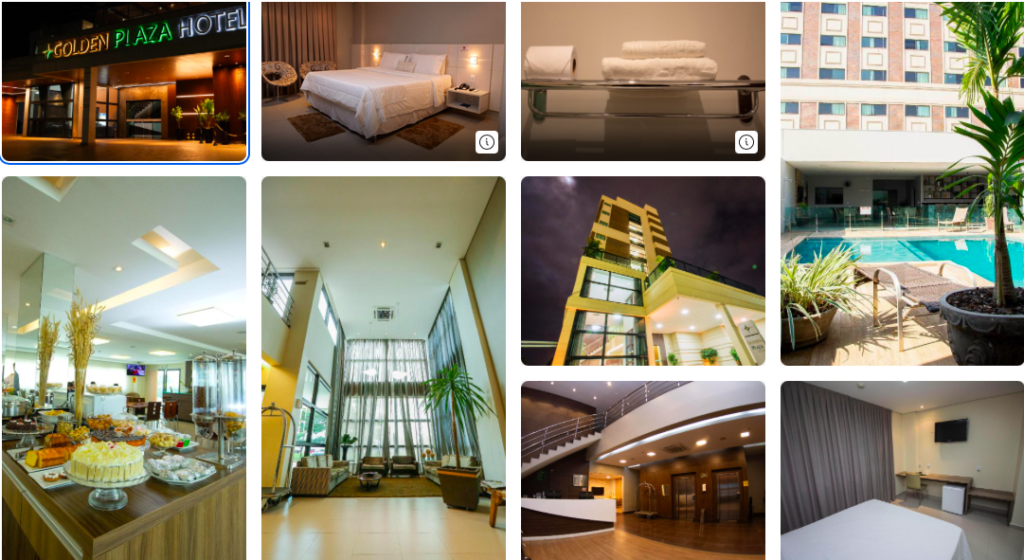The image size is (1024, 560).
Task: Open the reception desk and staircase photo
Action: [642, 470]
